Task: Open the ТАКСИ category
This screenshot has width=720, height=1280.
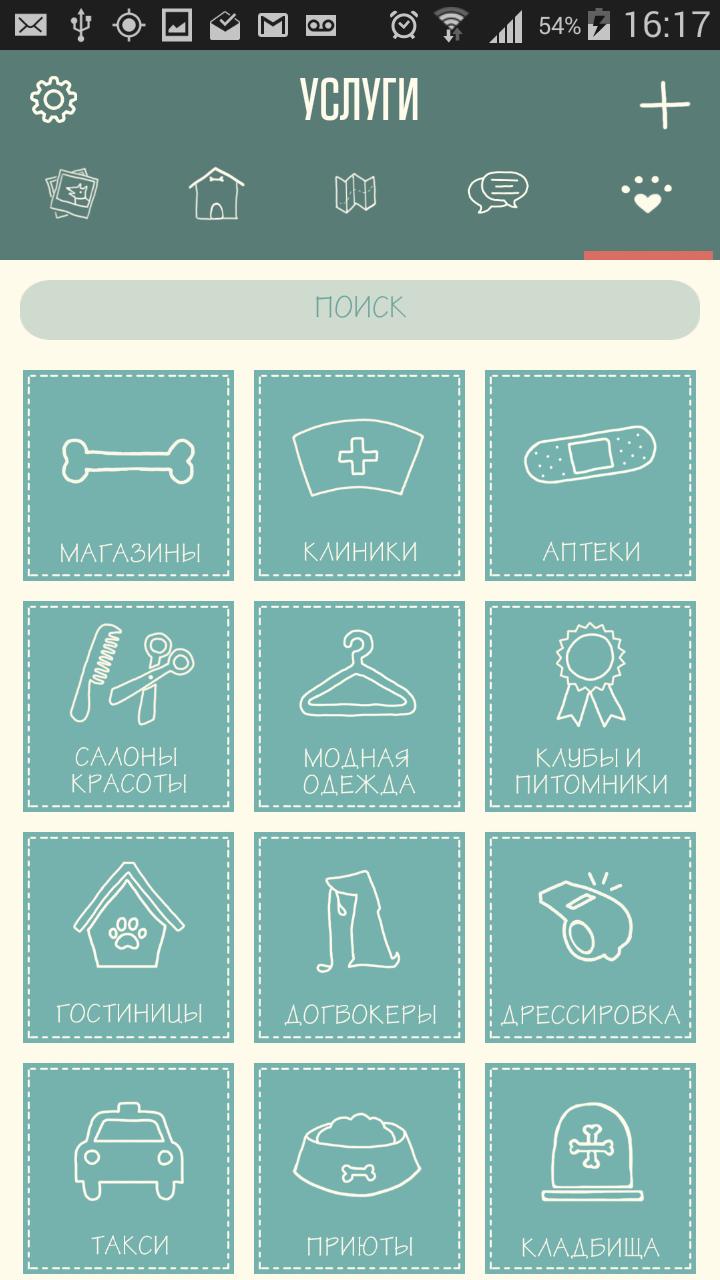Action: (129, 1168)
